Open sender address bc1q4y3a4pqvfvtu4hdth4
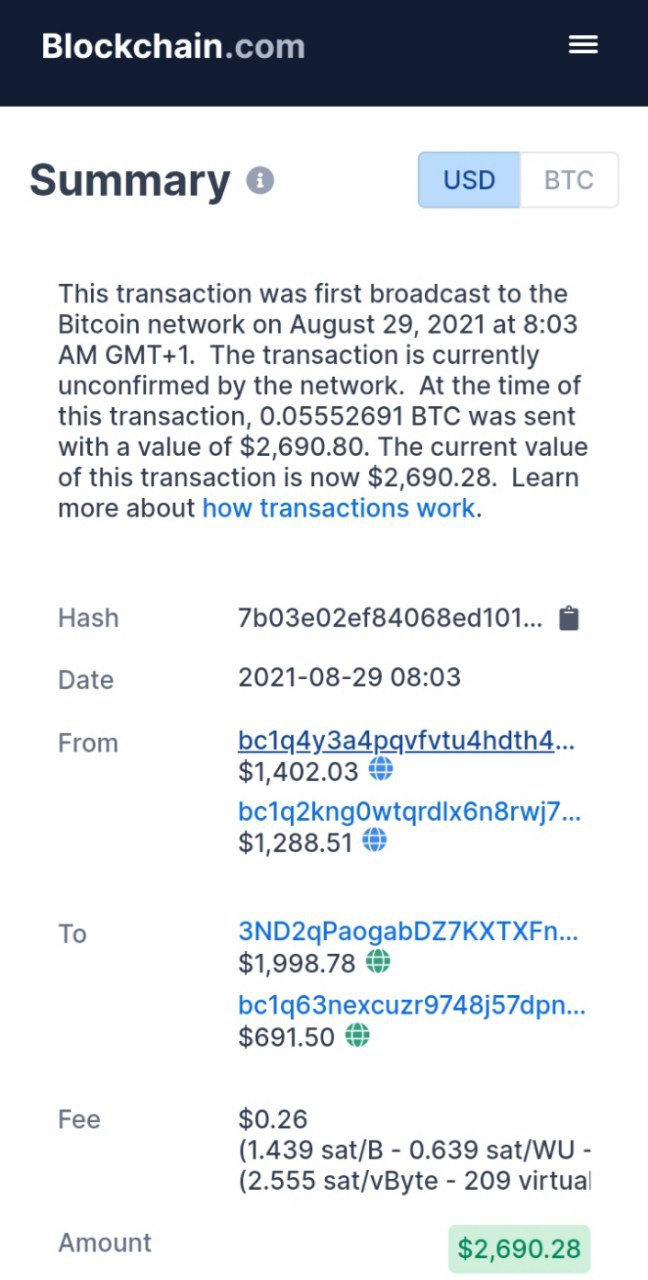The height and width of the screenshot is (1280, 648). click(407, 741)
